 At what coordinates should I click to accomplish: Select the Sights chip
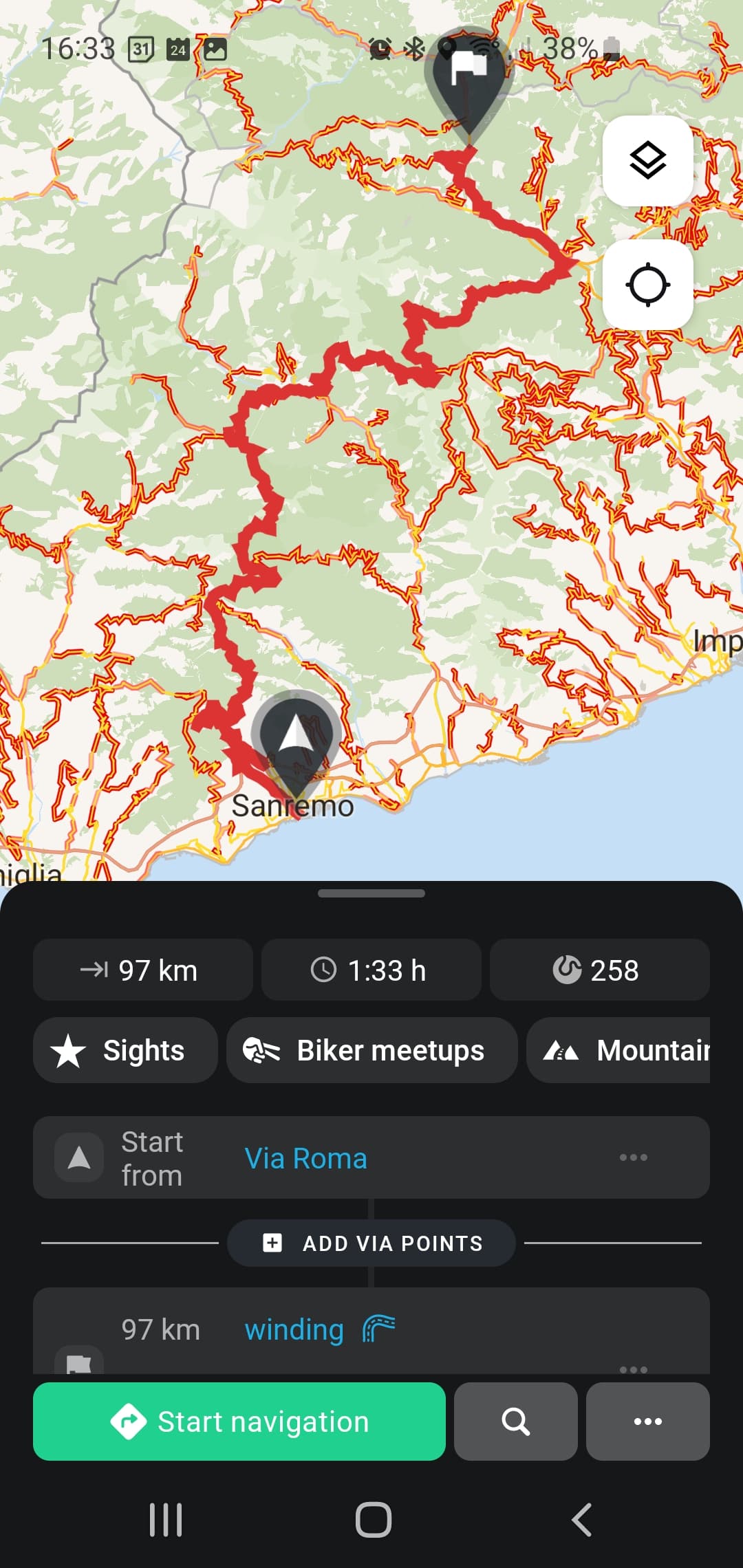[125, 1050]
